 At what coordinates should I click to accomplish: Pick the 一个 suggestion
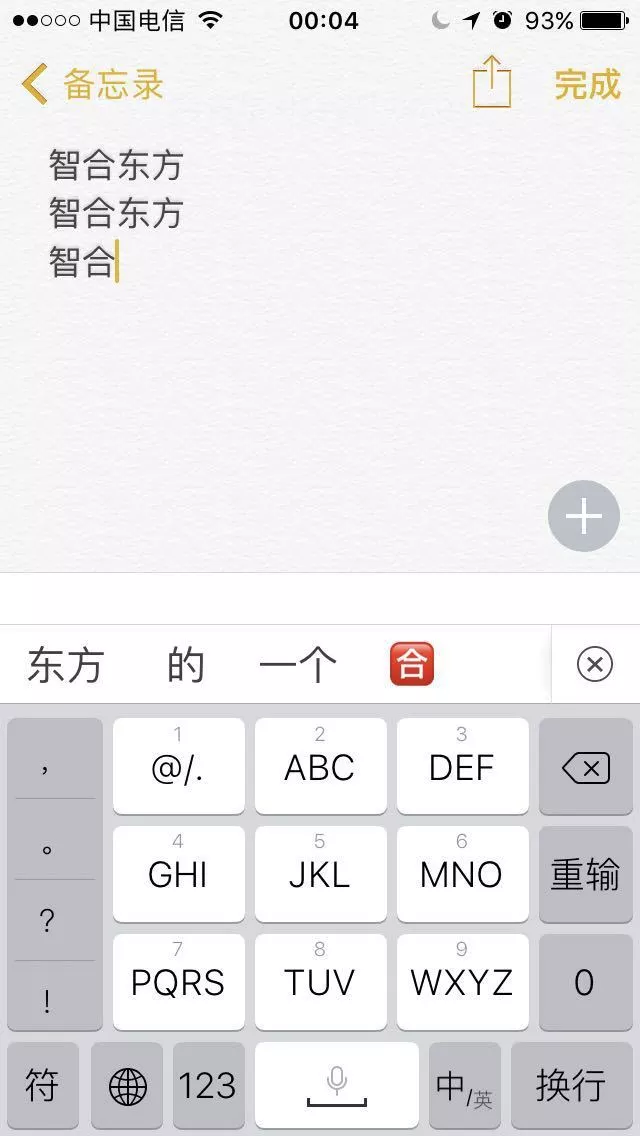[x=298, y=665]
